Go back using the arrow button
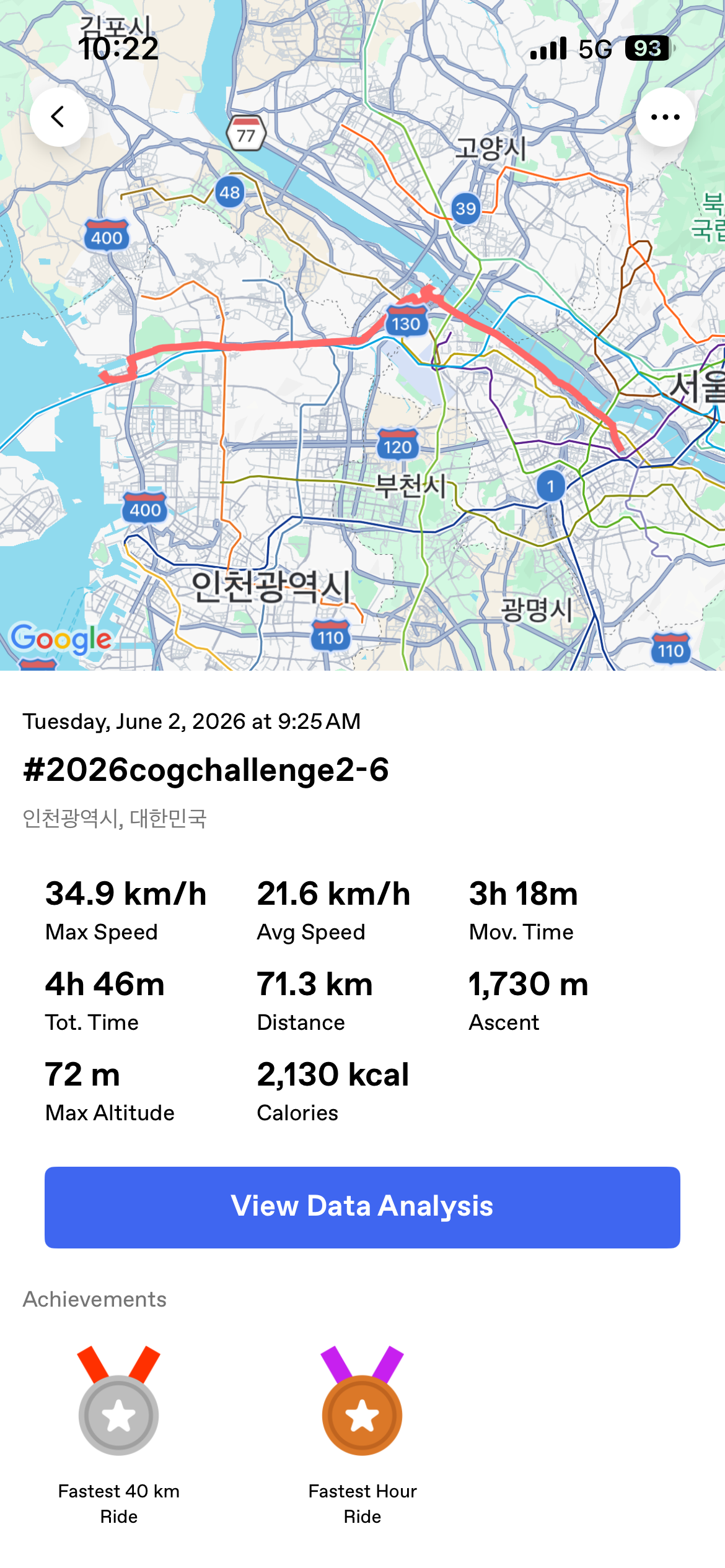The width and height of the screenshot is (725, 1568). click(59, 117)
